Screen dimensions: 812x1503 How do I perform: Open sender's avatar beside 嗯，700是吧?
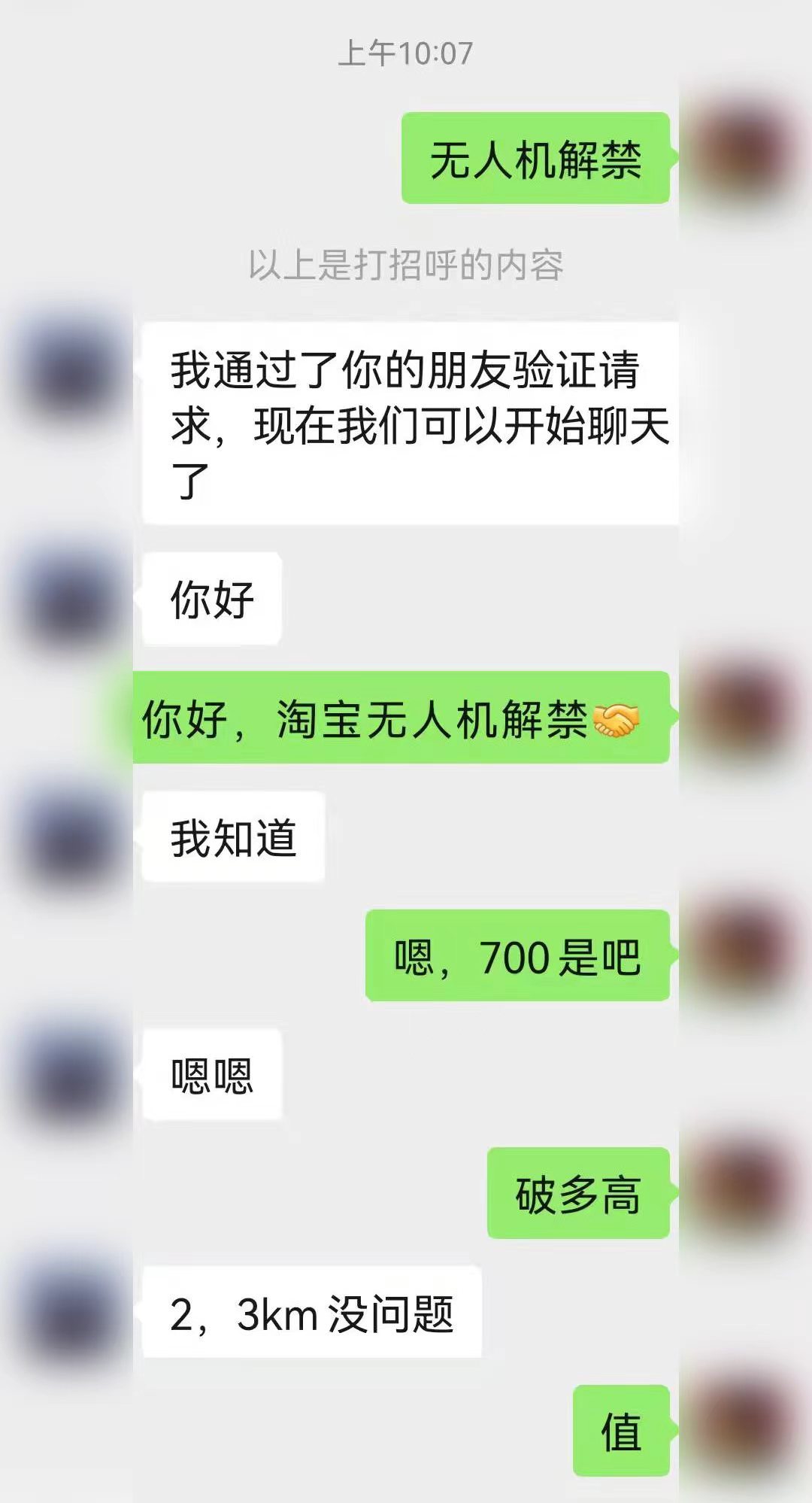click(743, 955)
